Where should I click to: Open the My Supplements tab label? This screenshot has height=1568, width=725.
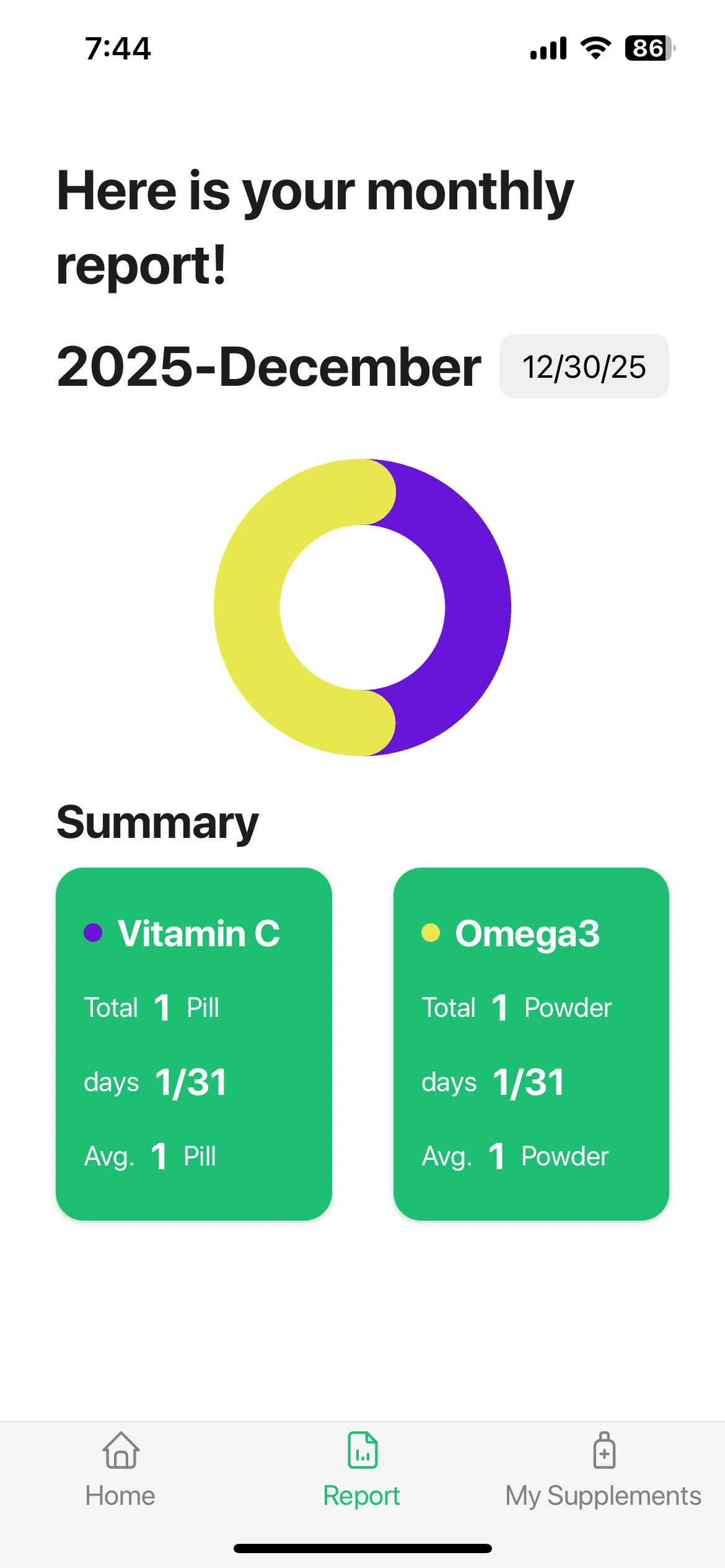click(x=603, y=1494)
